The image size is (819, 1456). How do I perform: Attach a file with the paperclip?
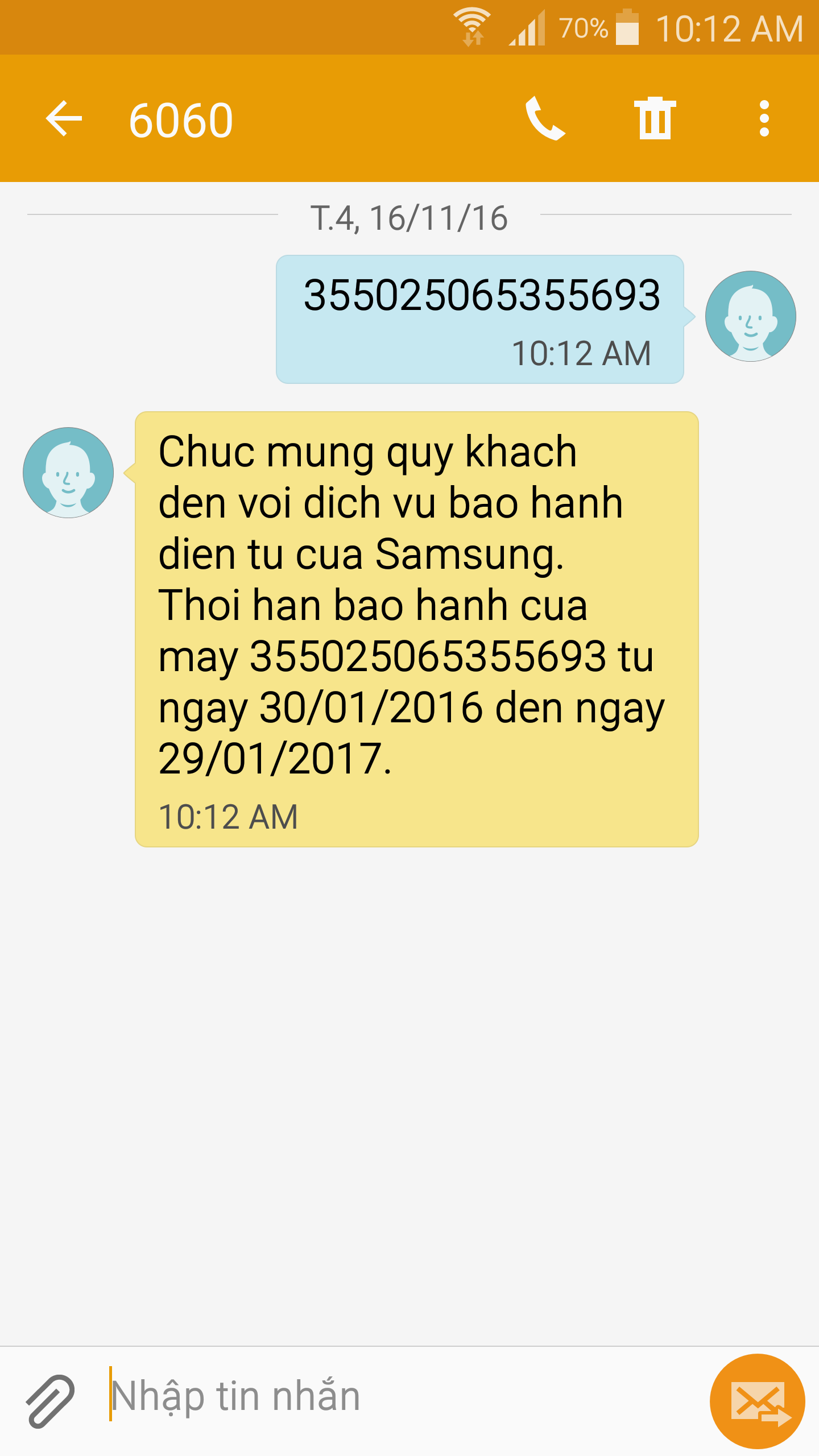pyautogui.click(x=50, y=1401)
